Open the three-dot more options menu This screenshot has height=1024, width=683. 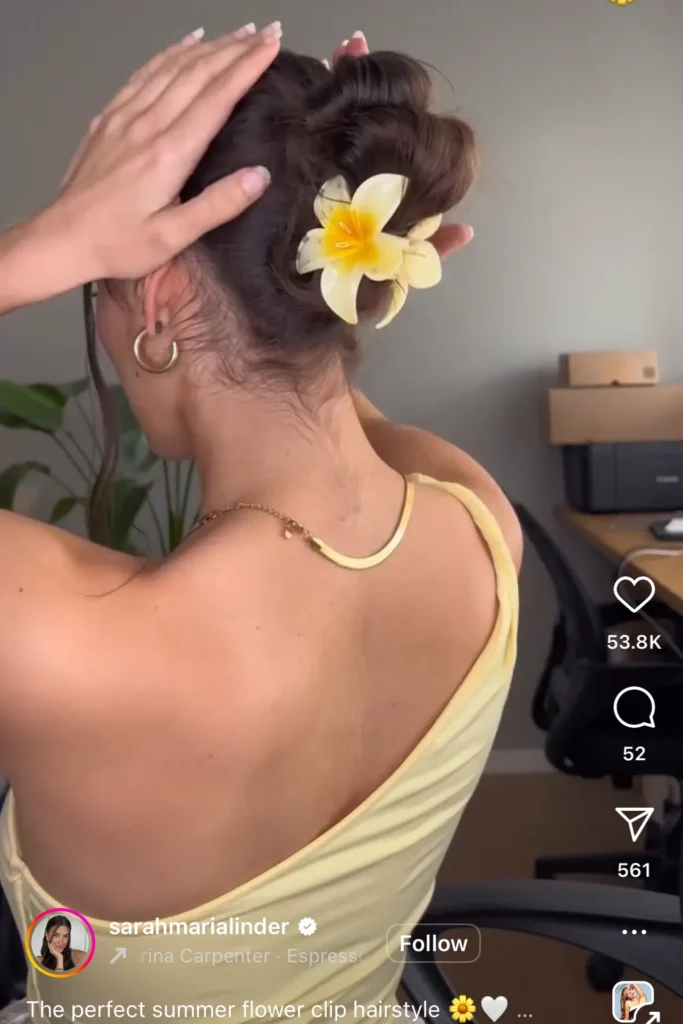(634, 931)
